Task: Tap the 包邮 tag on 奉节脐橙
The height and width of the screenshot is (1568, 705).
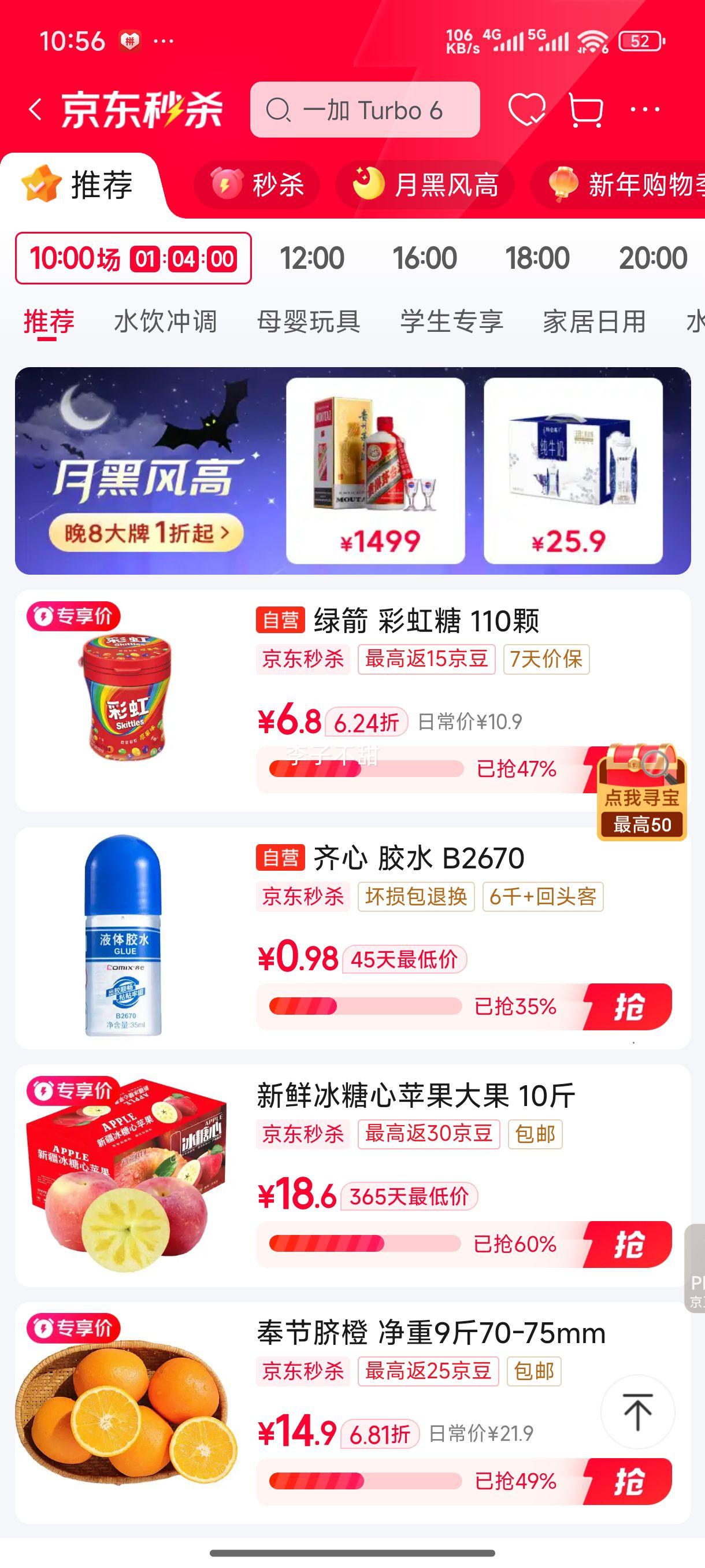Action: pos(533,1371)
